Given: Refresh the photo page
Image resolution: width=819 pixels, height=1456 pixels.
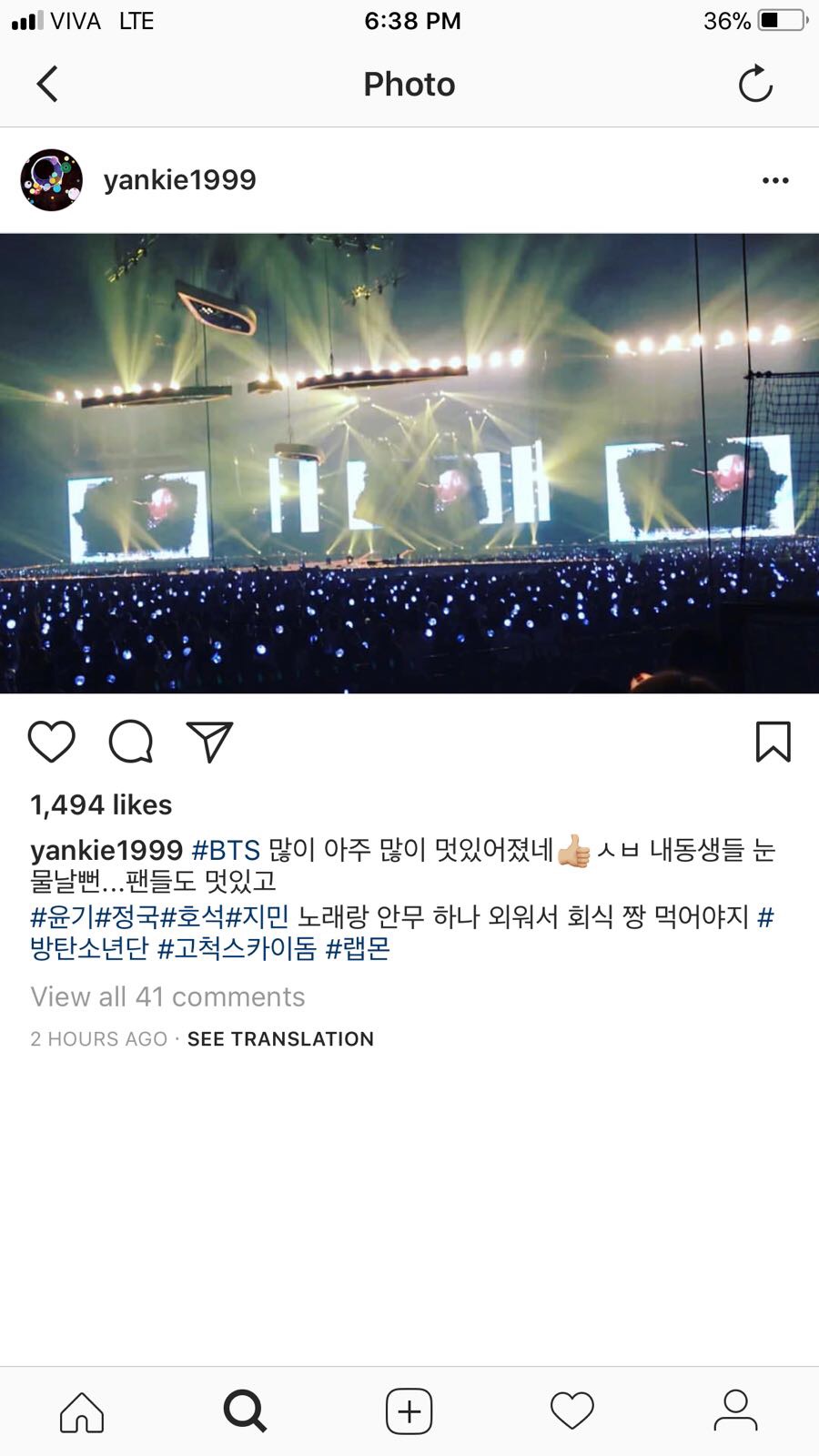Looking at the screenshot, I should pyautogui.click(x=754, y=85).
